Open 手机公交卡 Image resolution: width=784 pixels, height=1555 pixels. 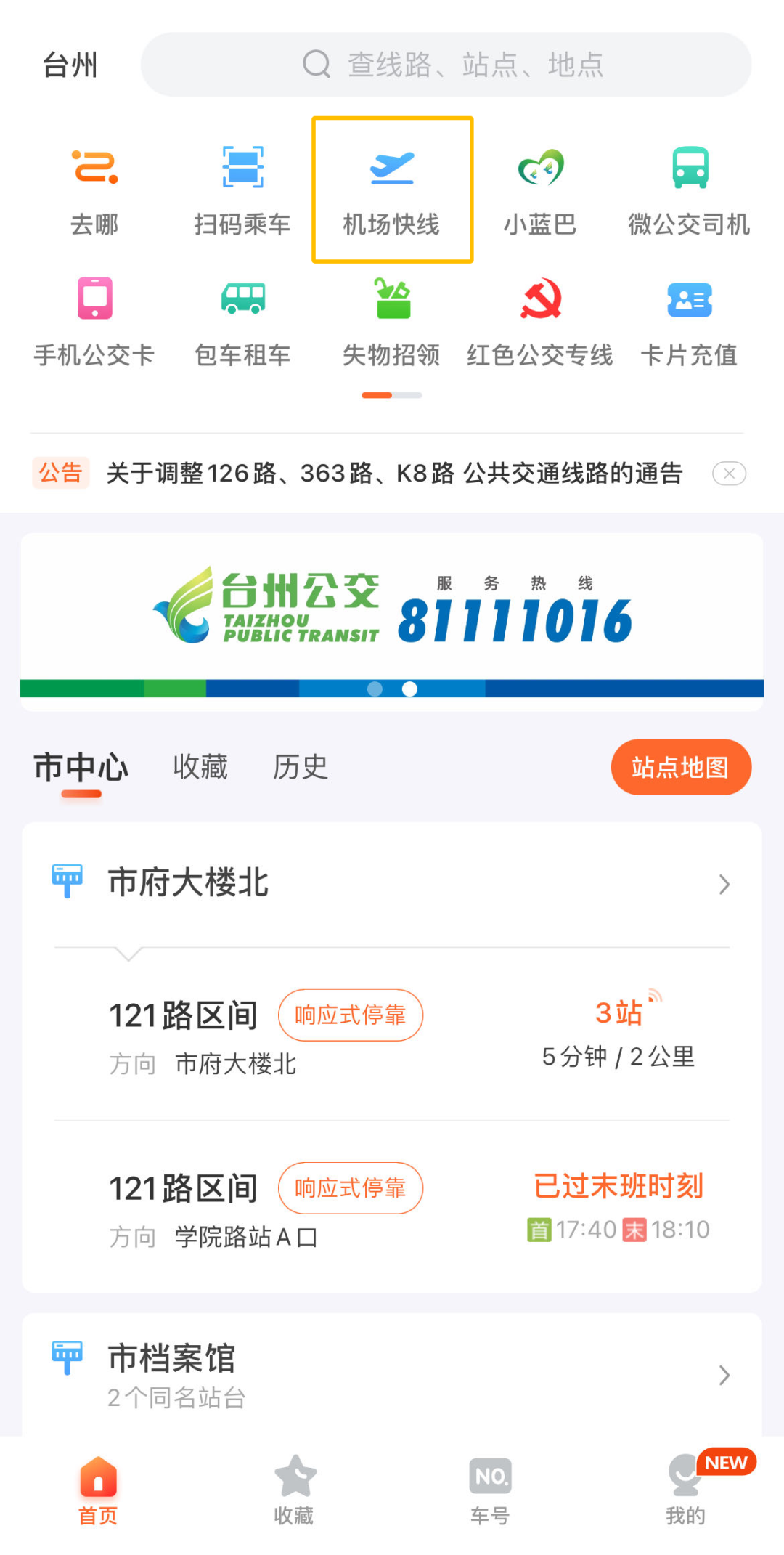coord(94,321)
